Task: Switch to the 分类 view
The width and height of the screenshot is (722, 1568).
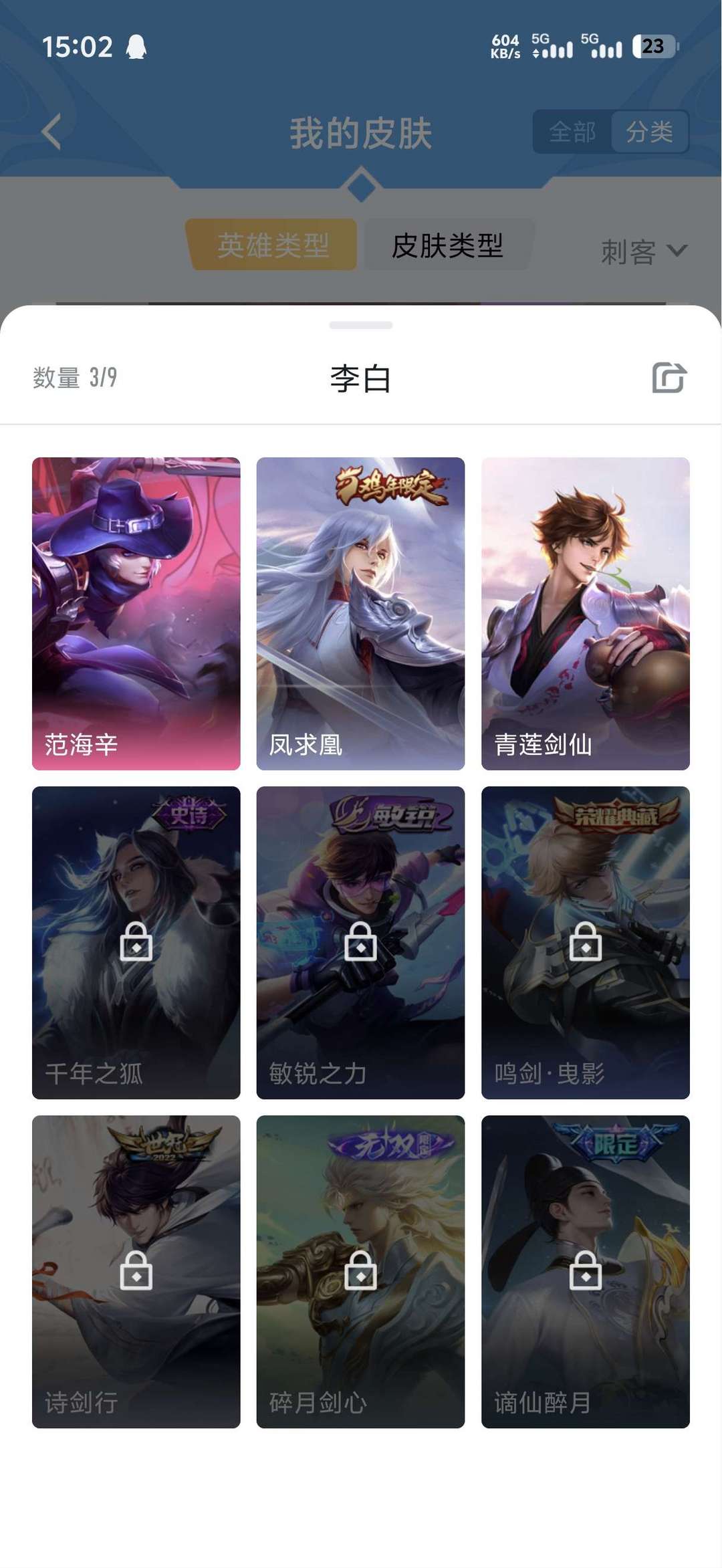Action: pos(649,132)
